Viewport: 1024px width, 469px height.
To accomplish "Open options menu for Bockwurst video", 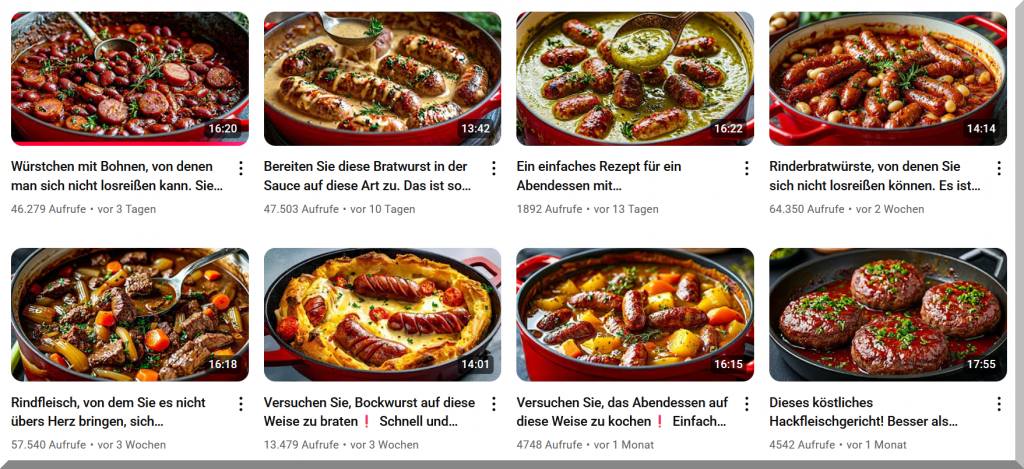I will (493, 404).
